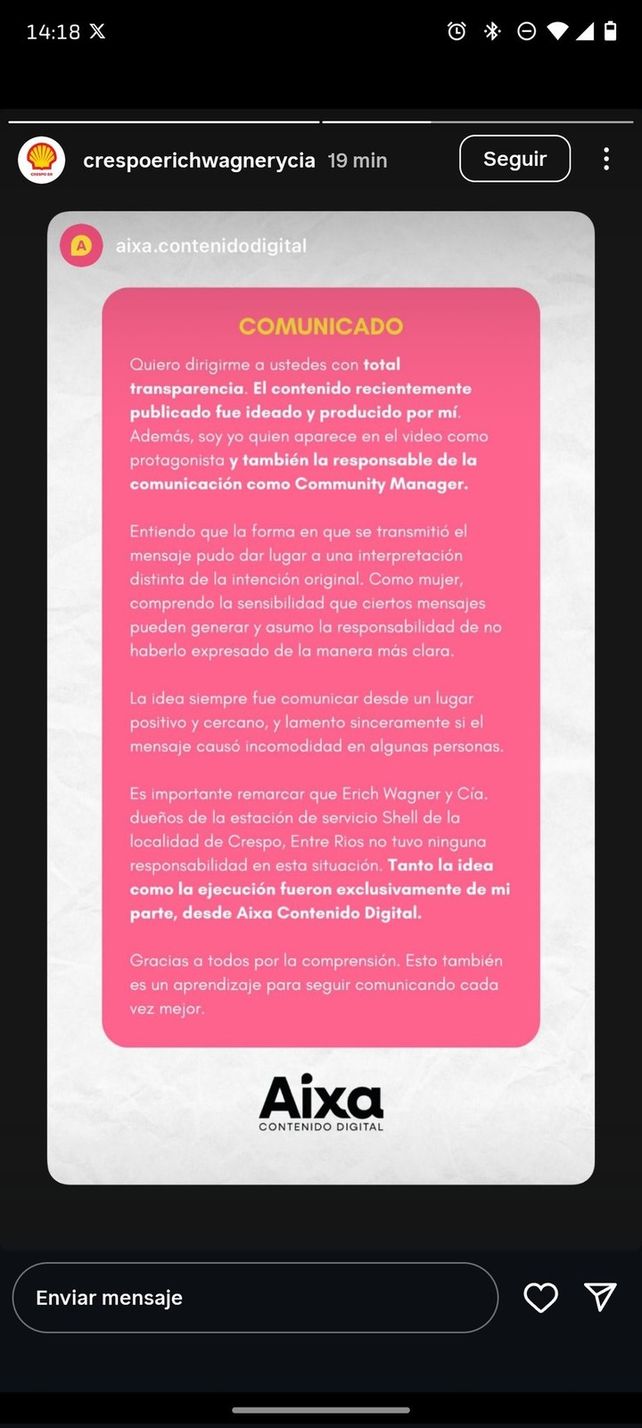The height and width of the screenshot is (1428, 642).
Task: Tap the crespoerichwagnerycia username
Action: coord(199,160)
